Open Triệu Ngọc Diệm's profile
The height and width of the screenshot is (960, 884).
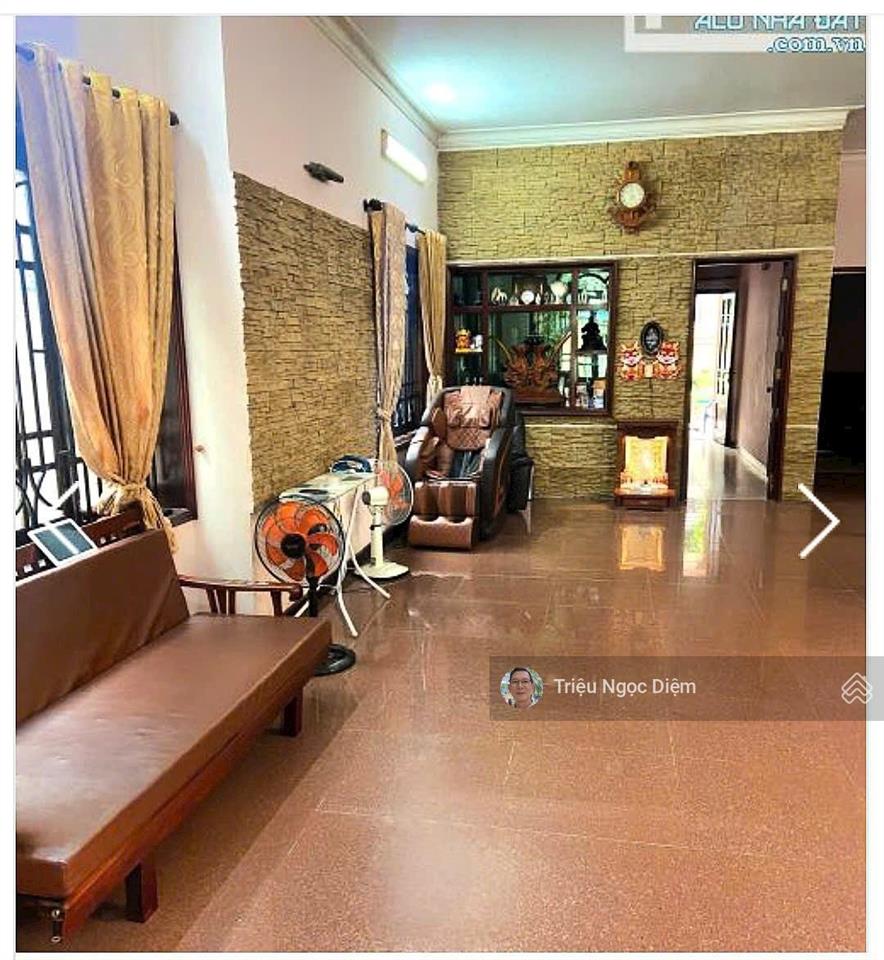pos(624,687)
